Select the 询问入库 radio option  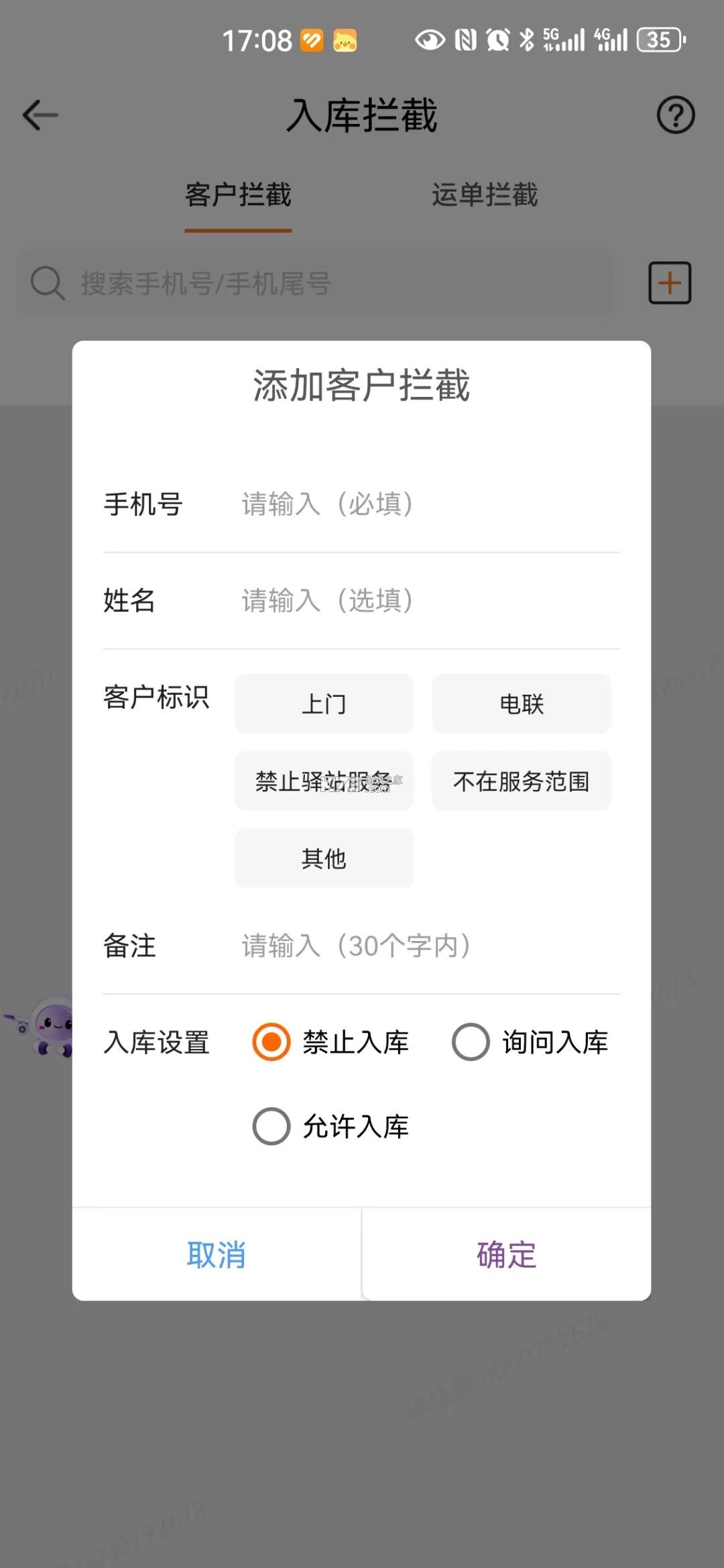(x=471, y=1042)
